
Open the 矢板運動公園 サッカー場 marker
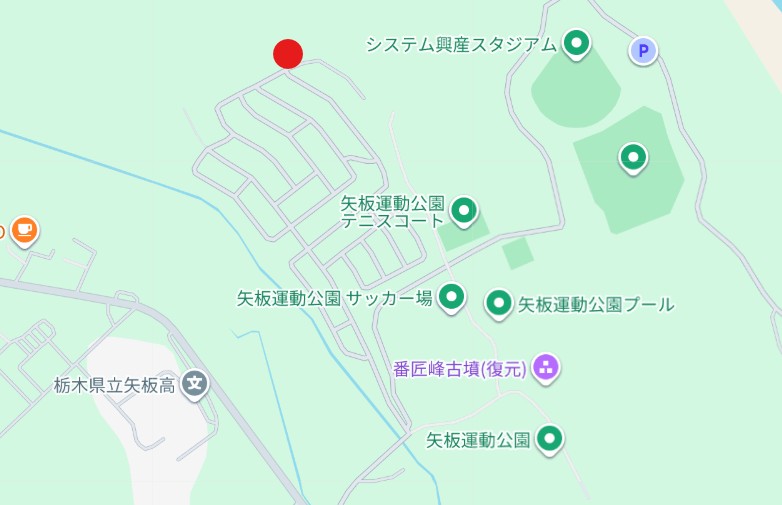452,296
